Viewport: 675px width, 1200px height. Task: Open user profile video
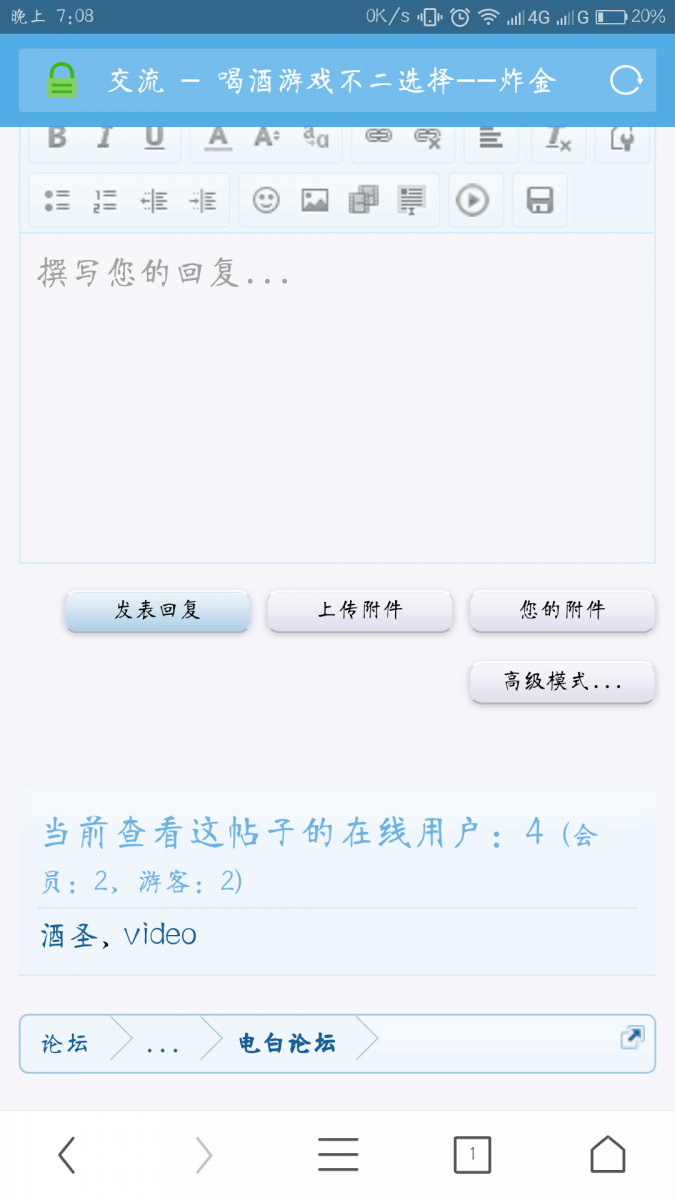click(160, 935)
